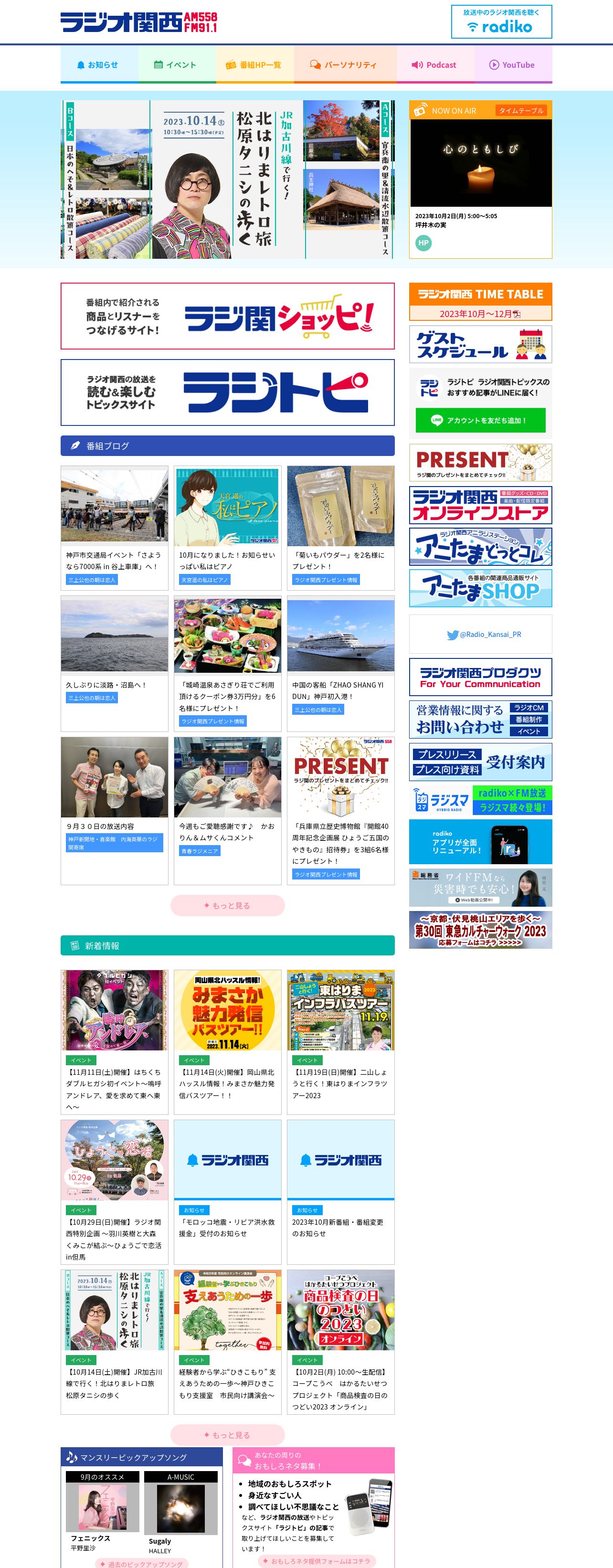Open 番組HP一覧 navigation item
The height and width of the screenshot is (1568, 613).
tap(254, 64)
